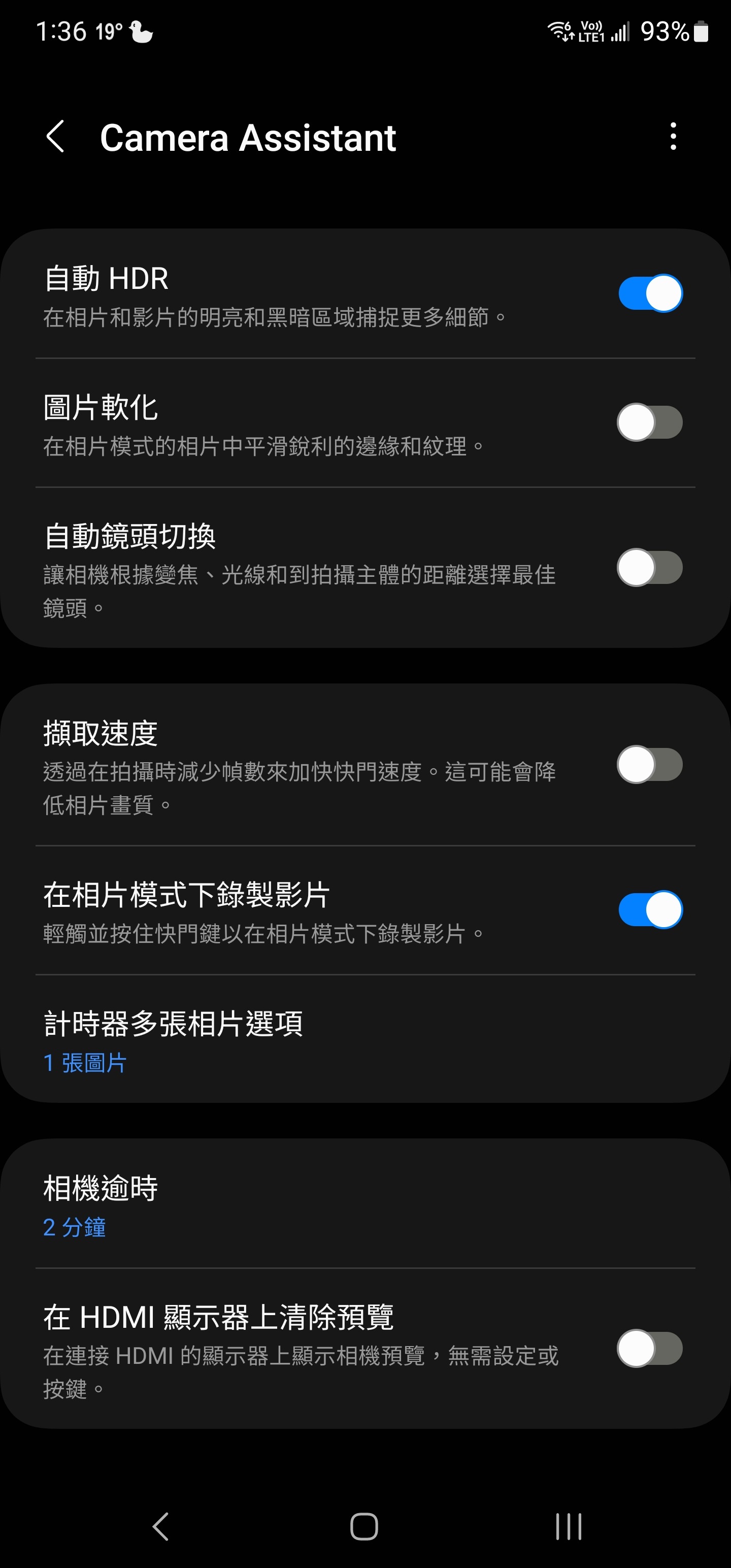Tap the system home button
Screen dimensions: 731x1568
coord(364,1526)
